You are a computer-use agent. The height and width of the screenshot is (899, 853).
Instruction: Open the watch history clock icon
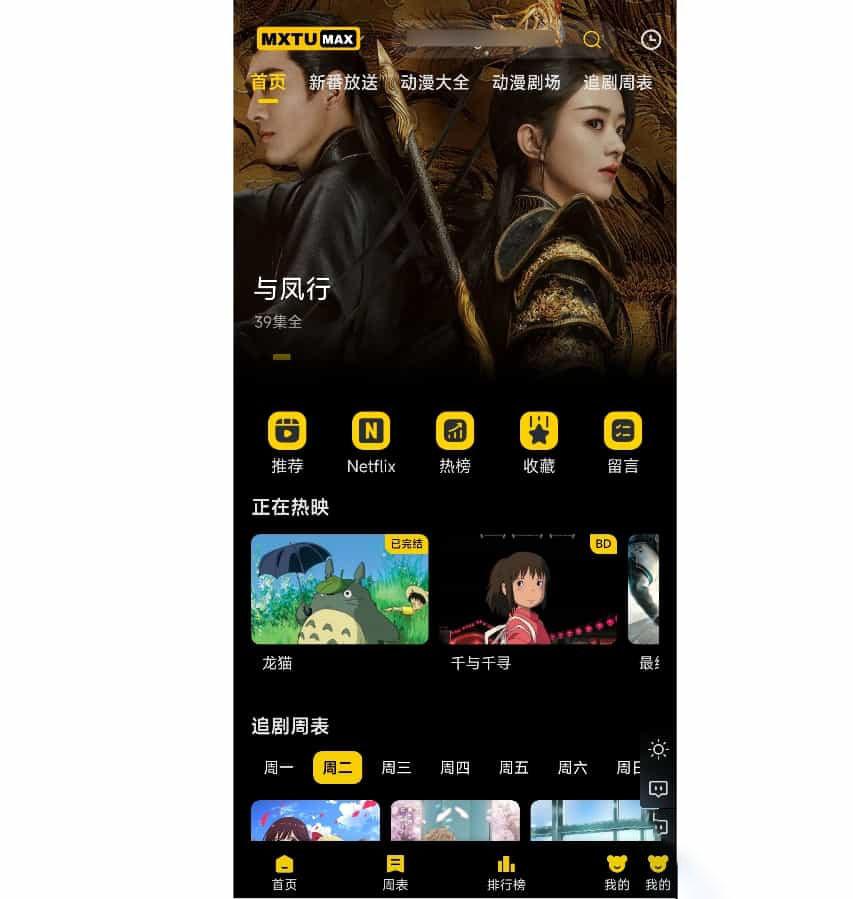click(x=651, y=40)
